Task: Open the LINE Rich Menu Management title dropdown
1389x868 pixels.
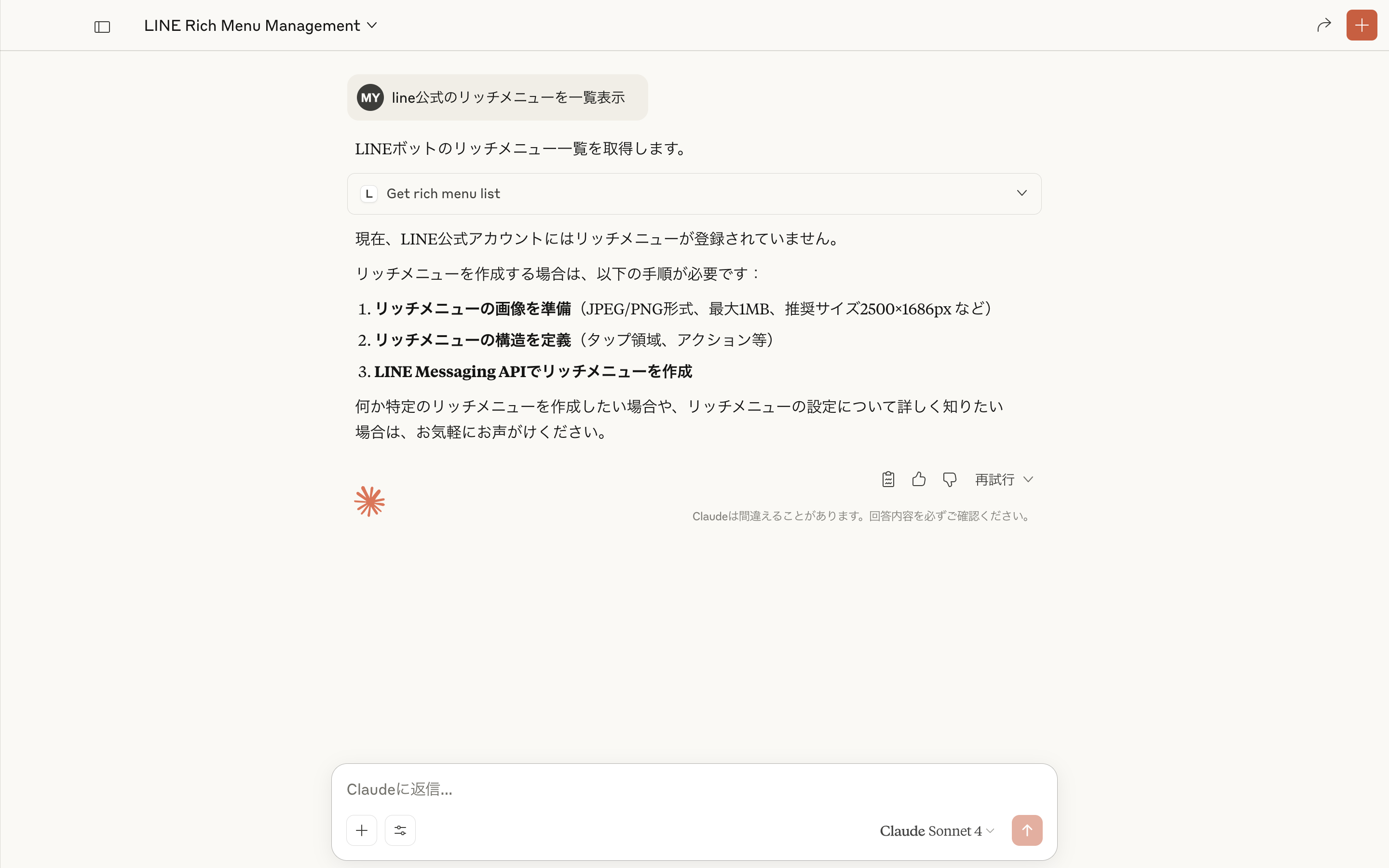Action: coord(260,25)
